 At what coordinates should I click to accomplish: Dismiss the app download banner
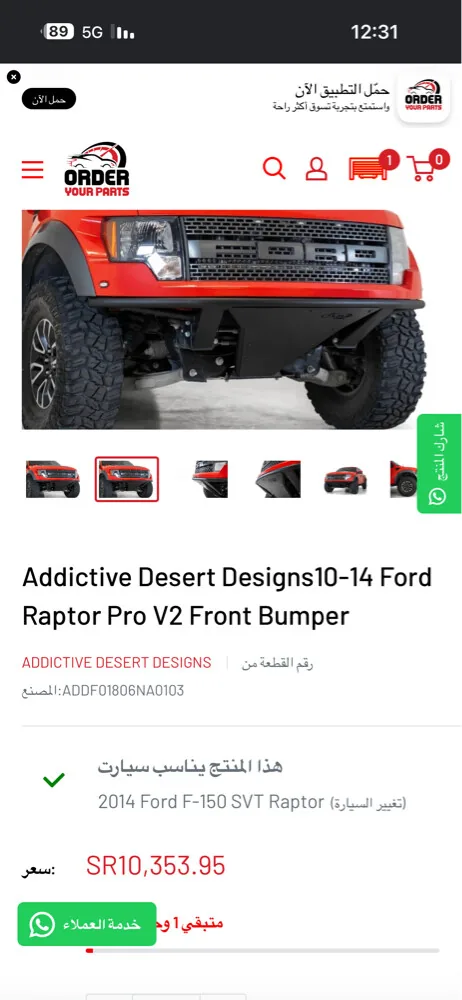(13, 77)
